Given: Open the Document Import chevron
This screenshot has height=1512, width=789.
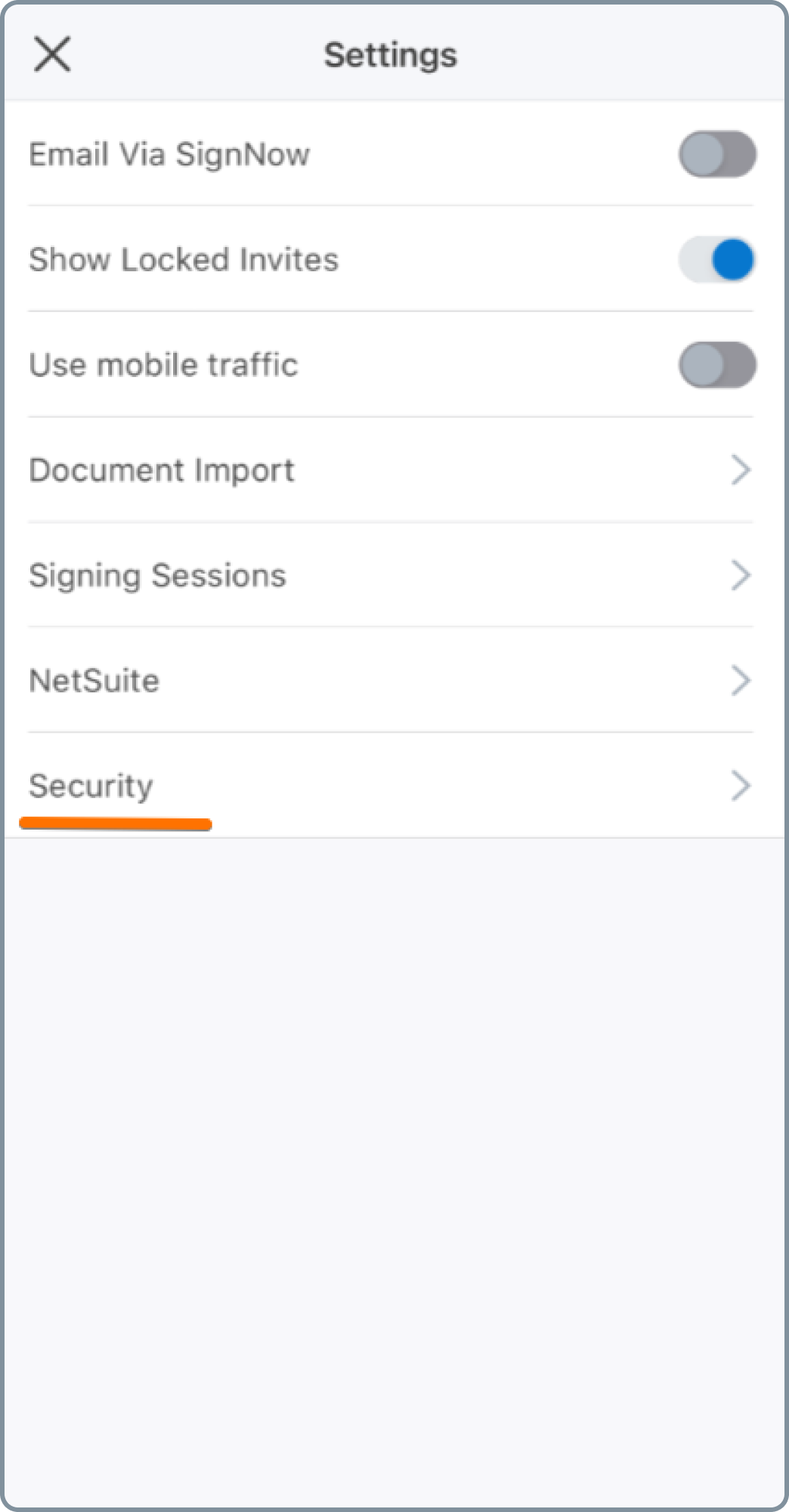Looking at the screenshot, I should pos(741,470).
